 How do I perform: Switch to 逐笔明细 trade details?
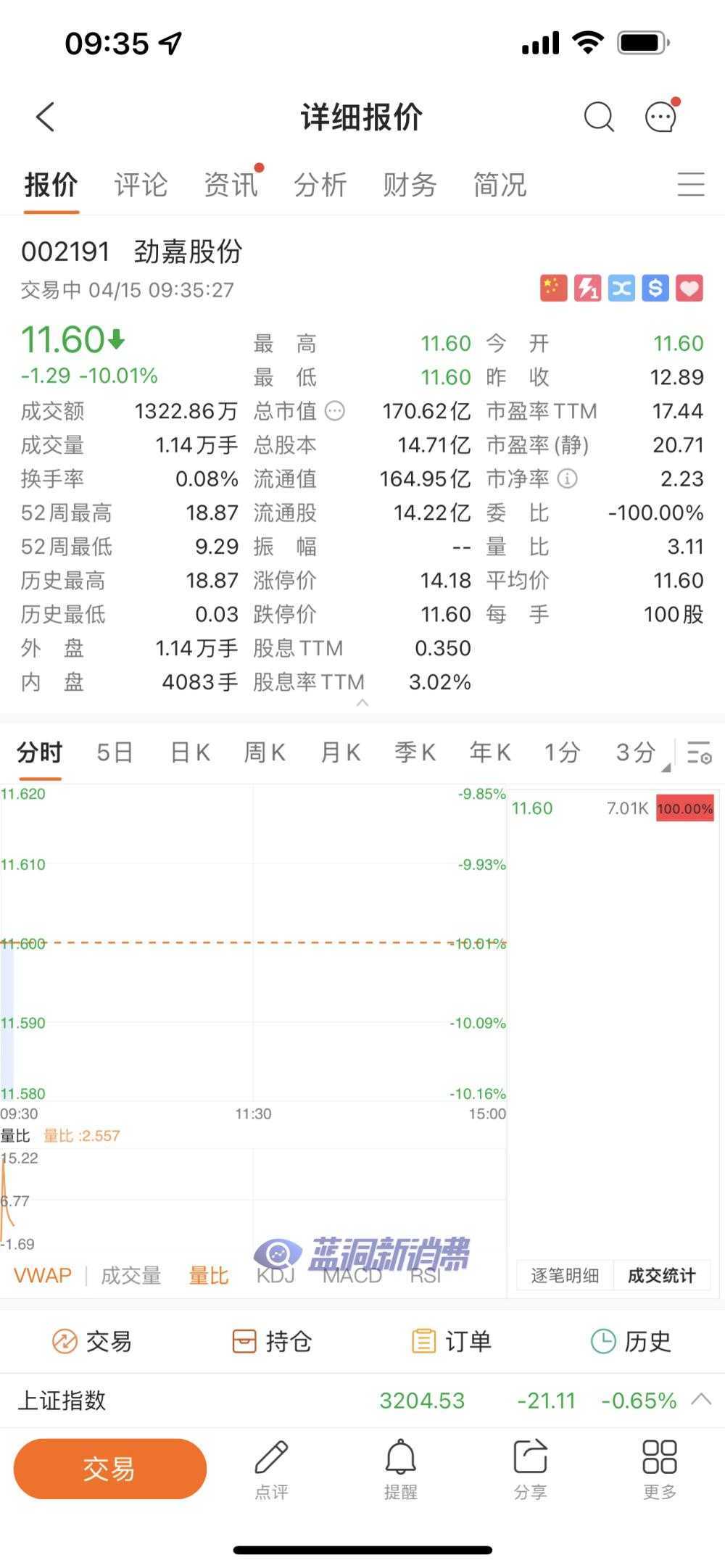[565, 1276]
